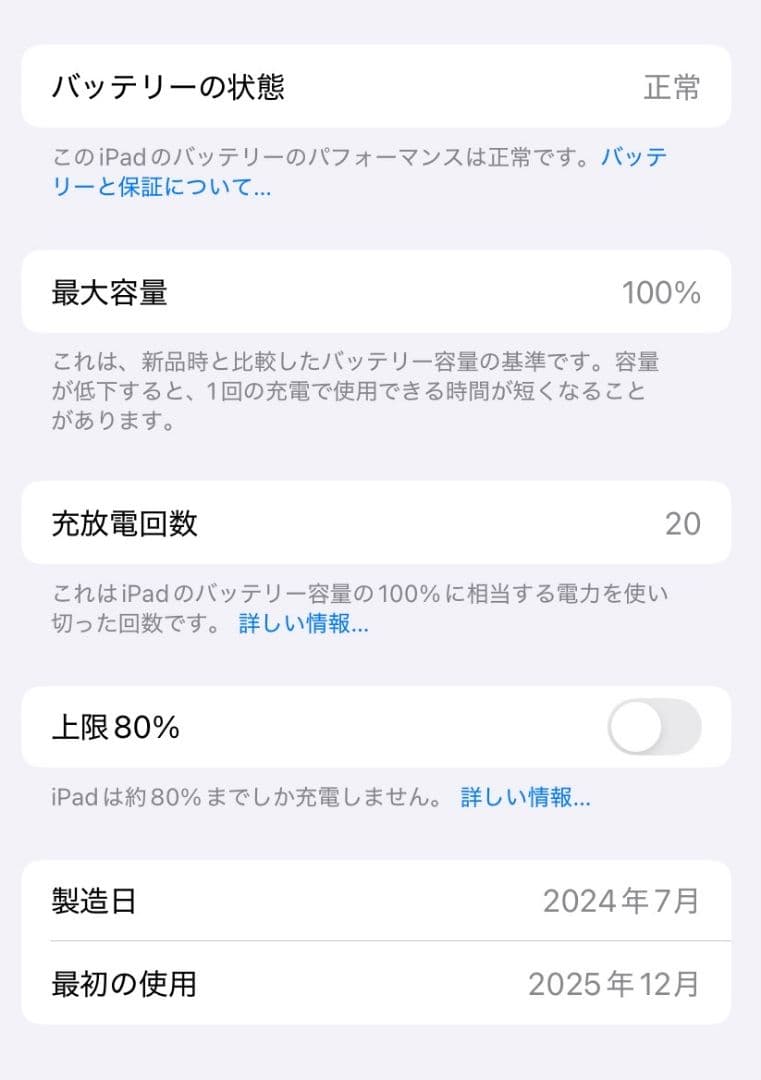Image resolution: width=761 pixels, height=1080 pixels.
Task: Tap the 2024年7月 manufacture date
Action: (622, 902)
